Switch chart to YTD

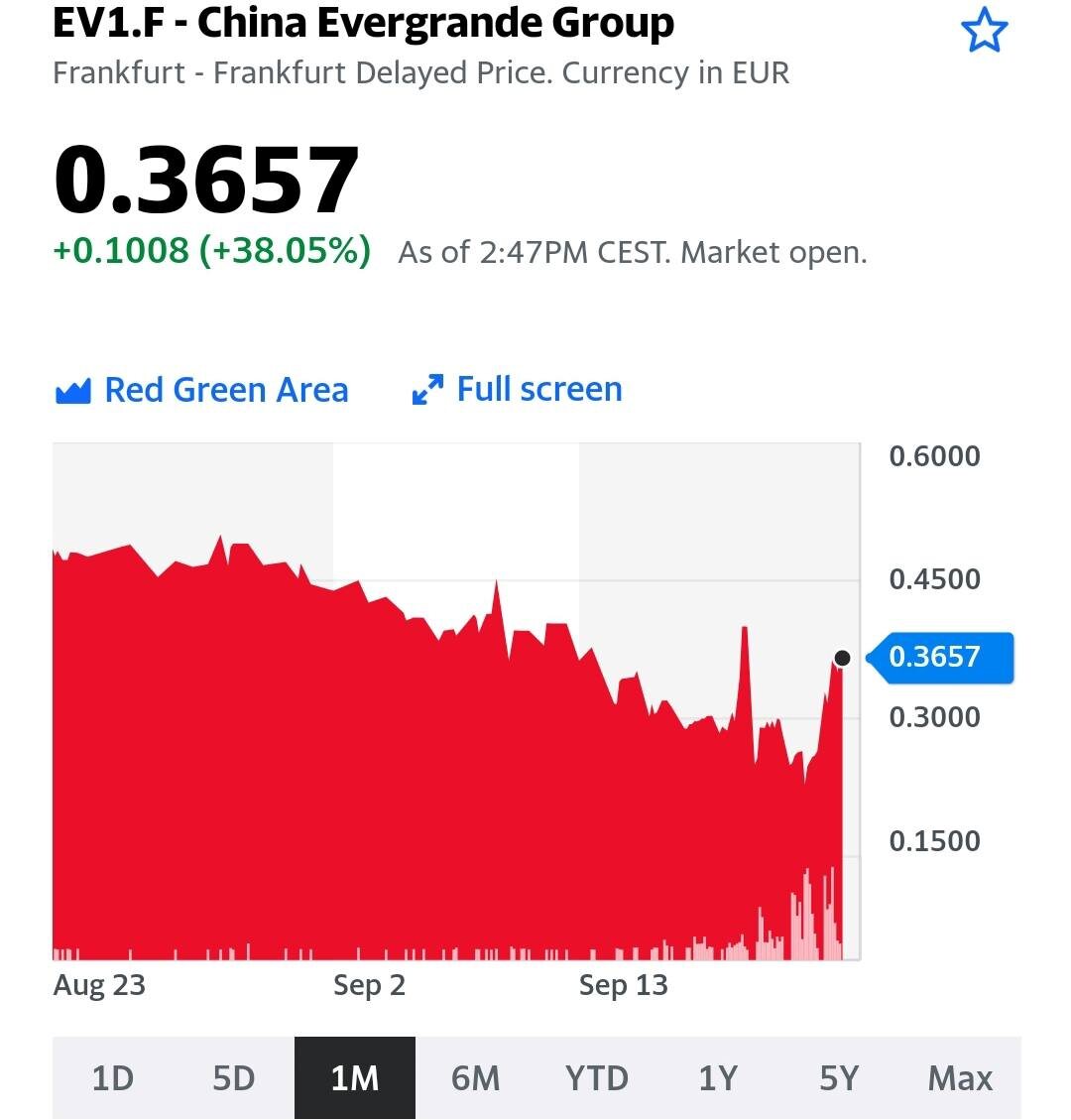point(596,1077)
